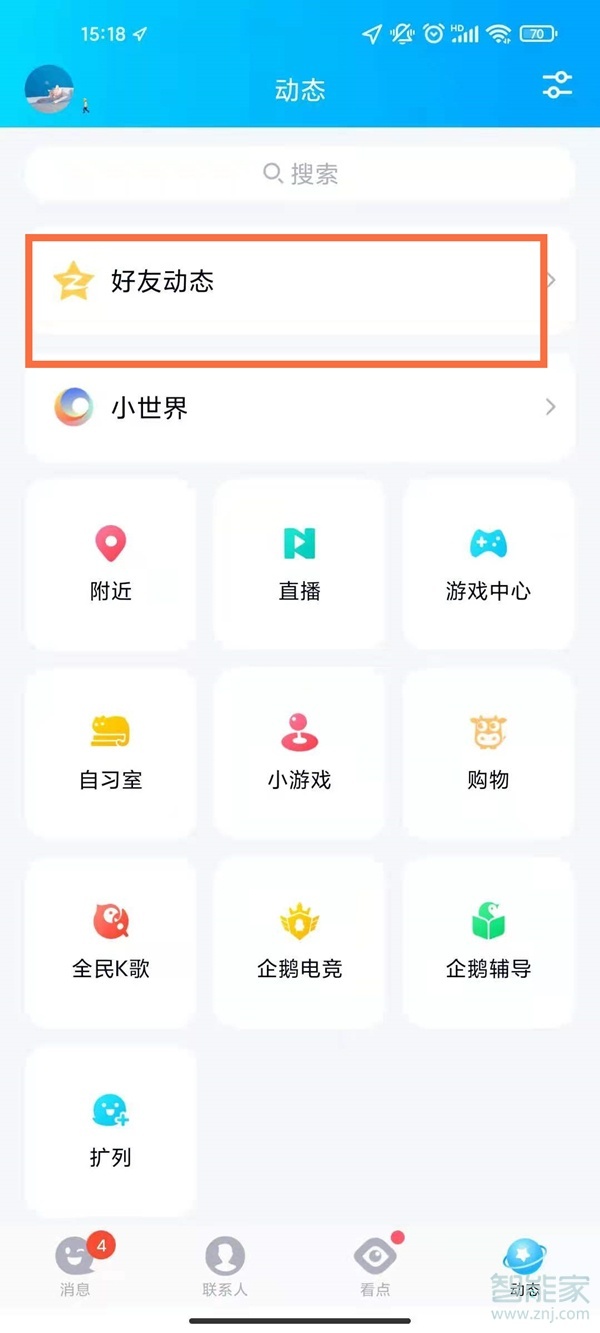Viewport: 600px width, 1333px height.
Task: Open 全民K歌 karaoke tile
Action: click(110, 942)
